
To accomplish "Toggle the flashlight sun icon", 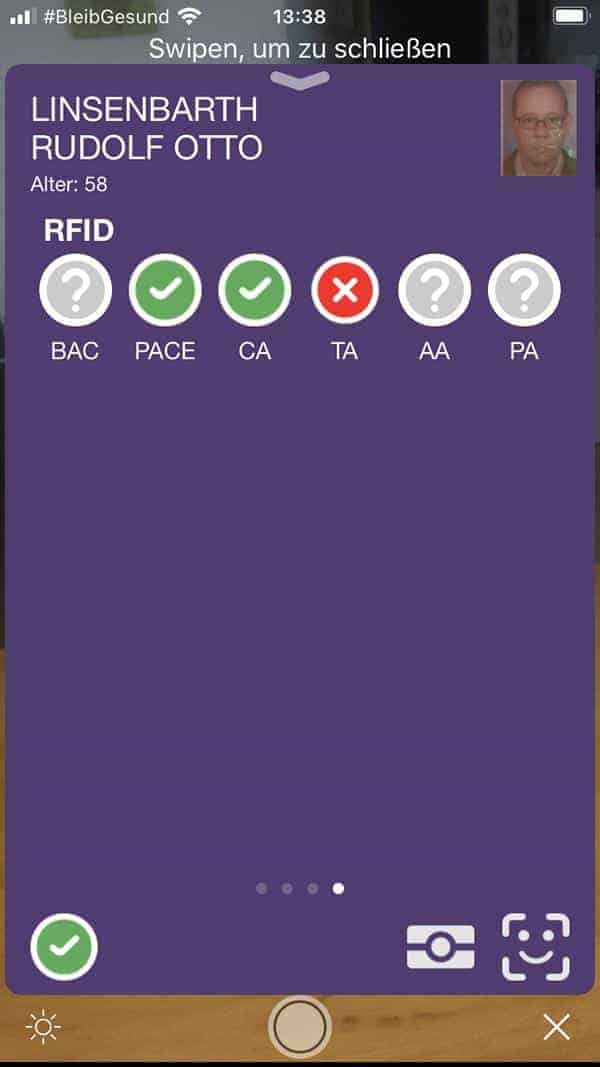I will click(43, 1027).
